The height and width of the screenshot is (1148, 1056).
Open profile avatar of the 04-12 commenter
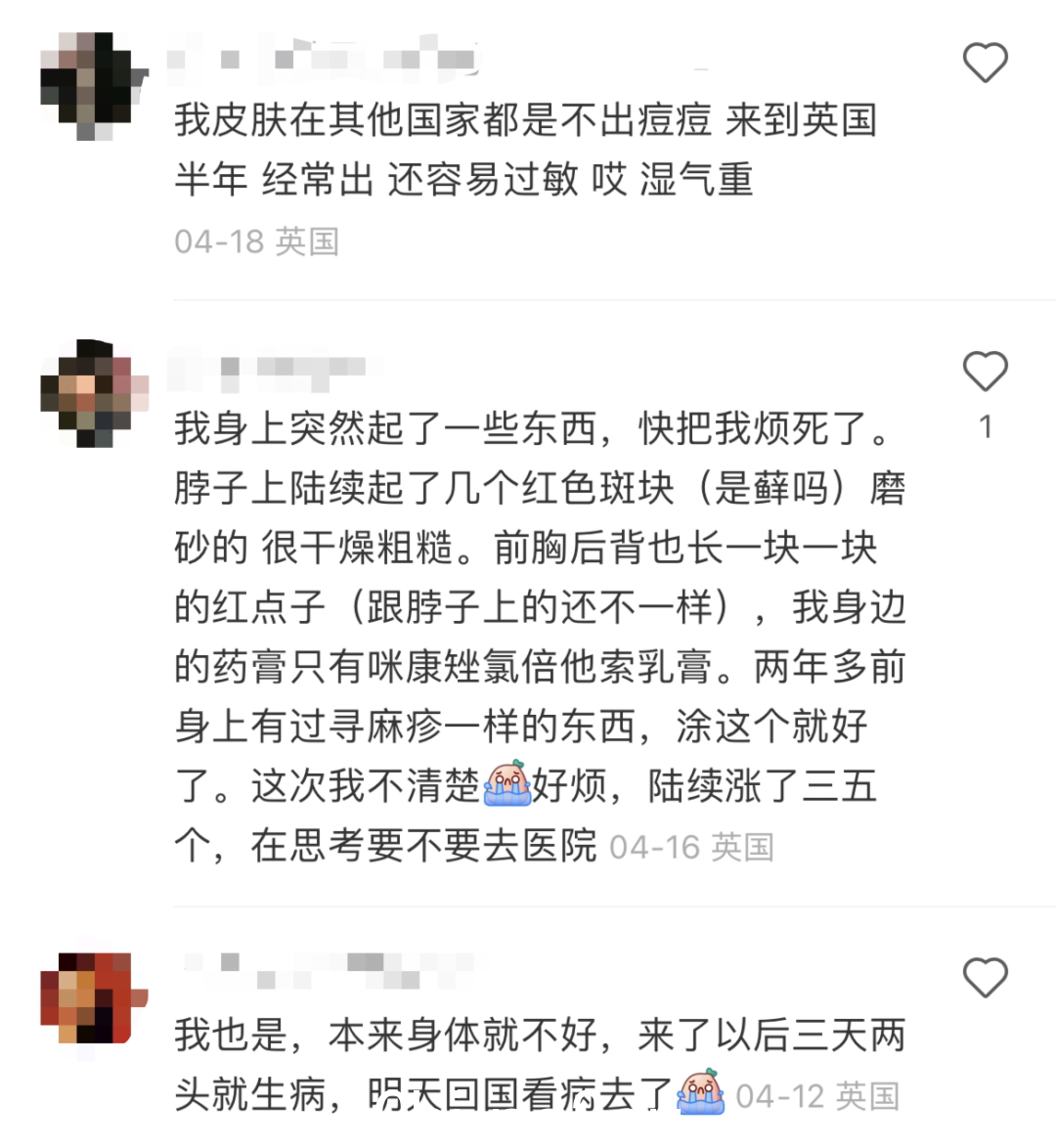point(91,997)
